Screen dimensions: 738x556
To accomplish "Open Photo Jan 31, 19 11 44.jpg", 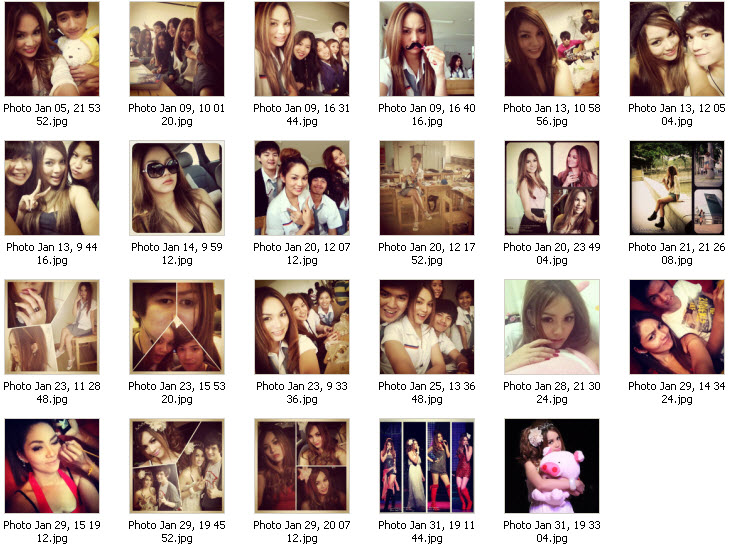I will (427, 466).
